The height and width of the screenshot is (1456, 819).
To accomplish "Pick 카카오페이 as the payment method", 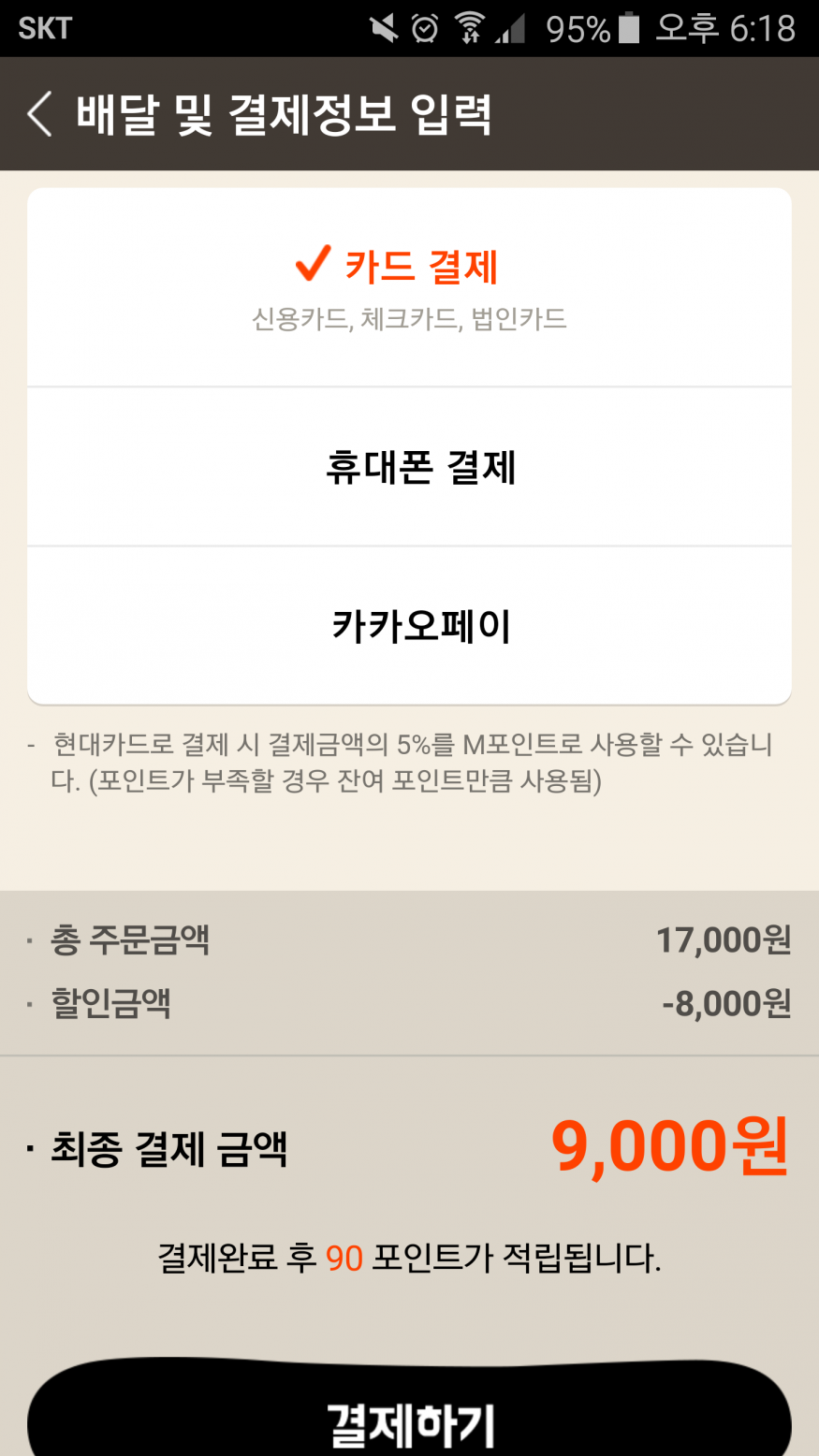I will click(409, 625).
